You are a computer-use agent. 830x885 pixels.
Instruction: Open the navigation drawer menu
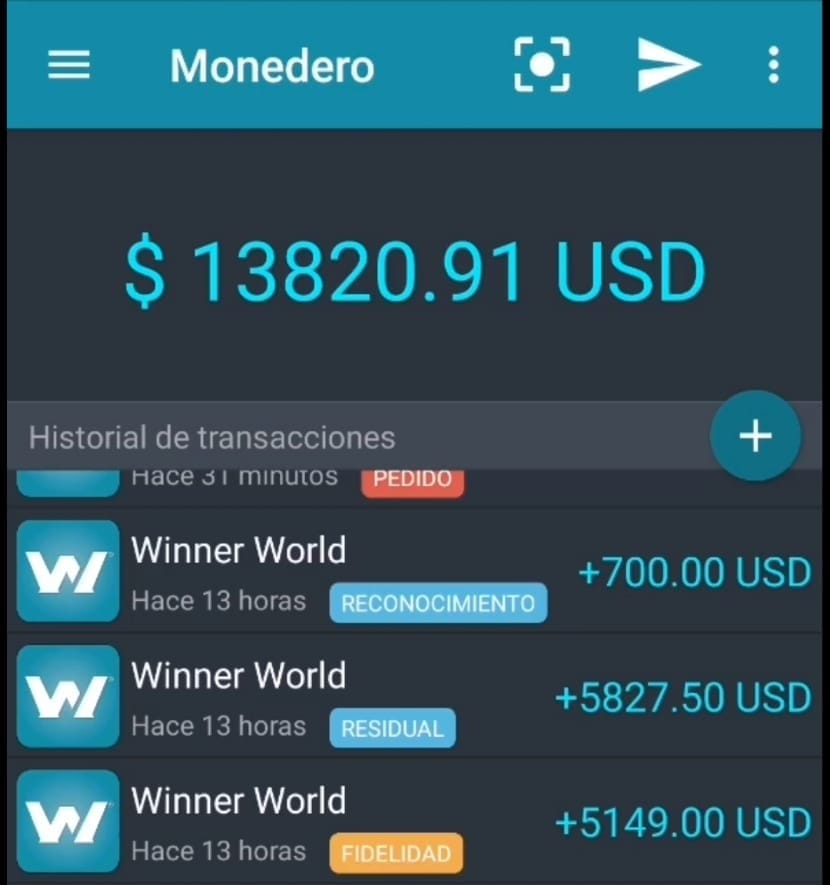coord(67,65)
